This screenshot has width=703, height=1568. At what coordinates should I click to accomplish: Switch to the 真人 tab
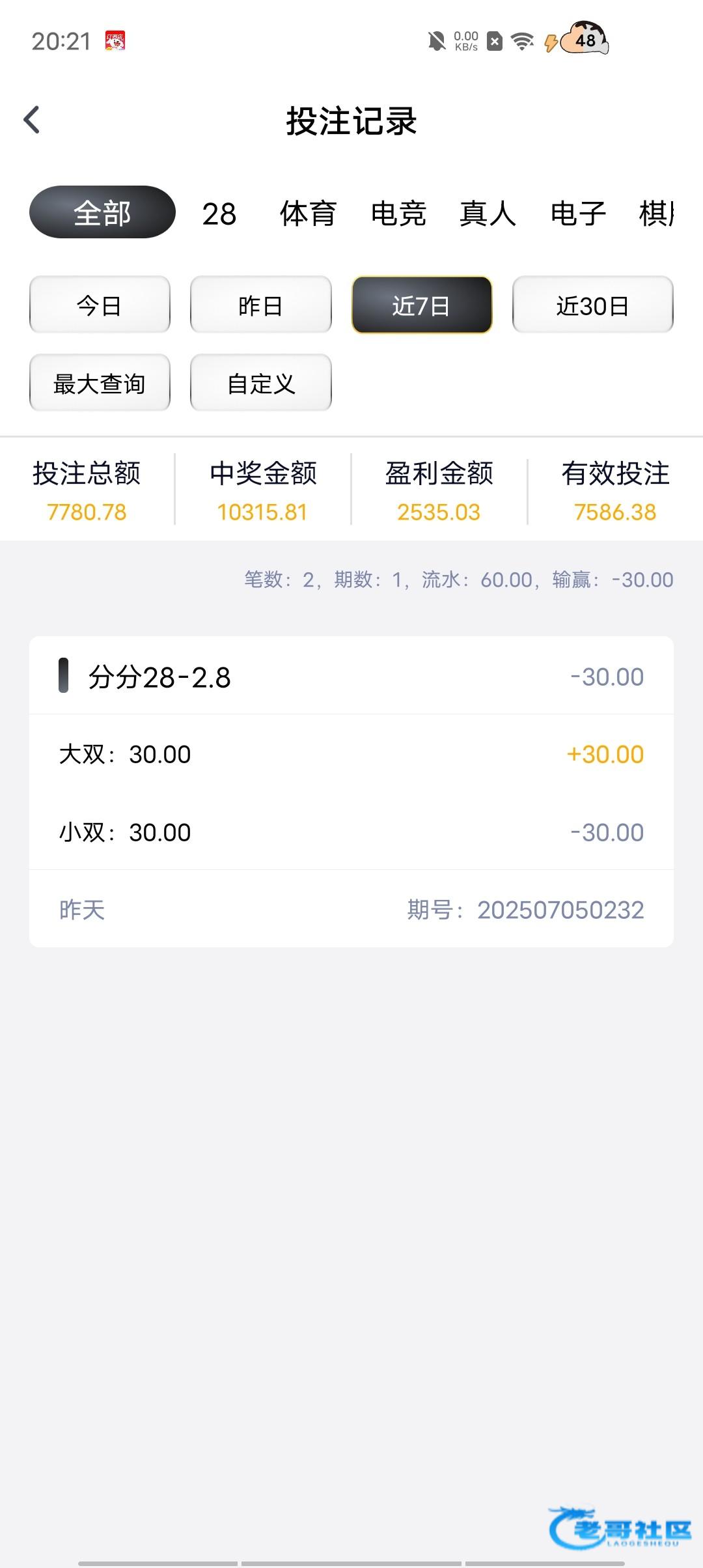(x=488, y=214)
